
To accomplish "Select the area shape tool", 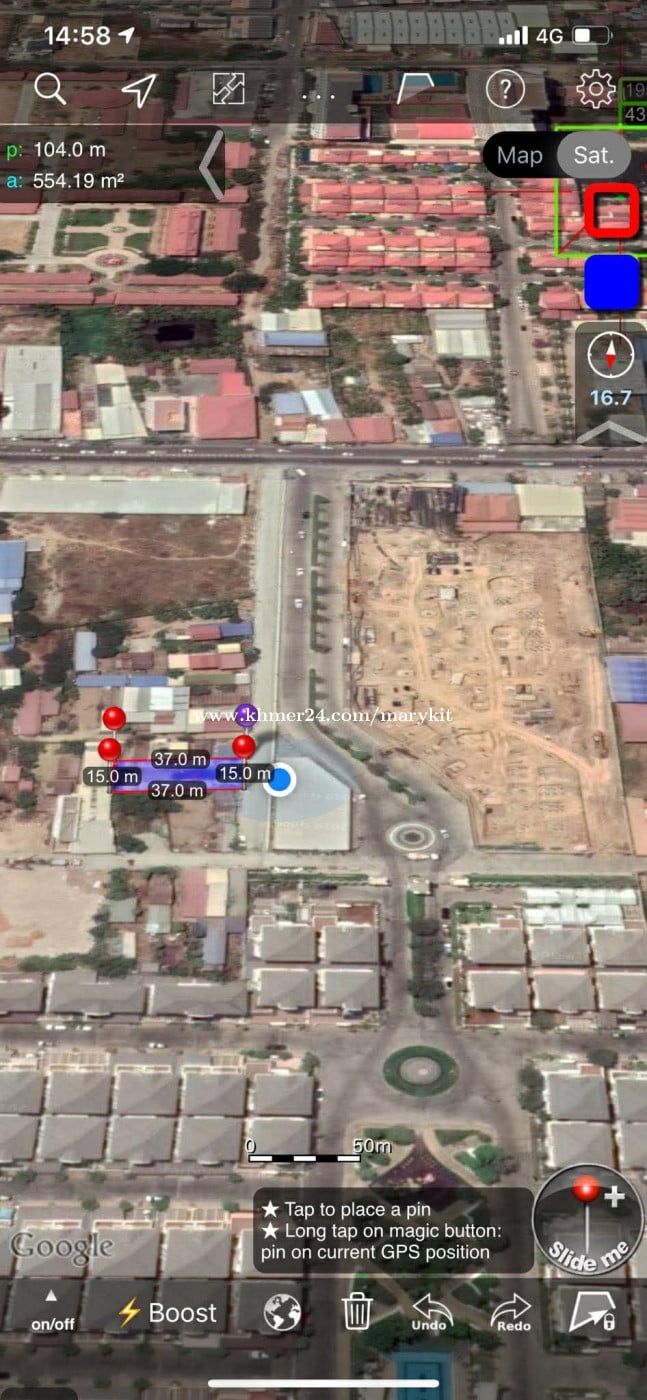I will point(414,89).
